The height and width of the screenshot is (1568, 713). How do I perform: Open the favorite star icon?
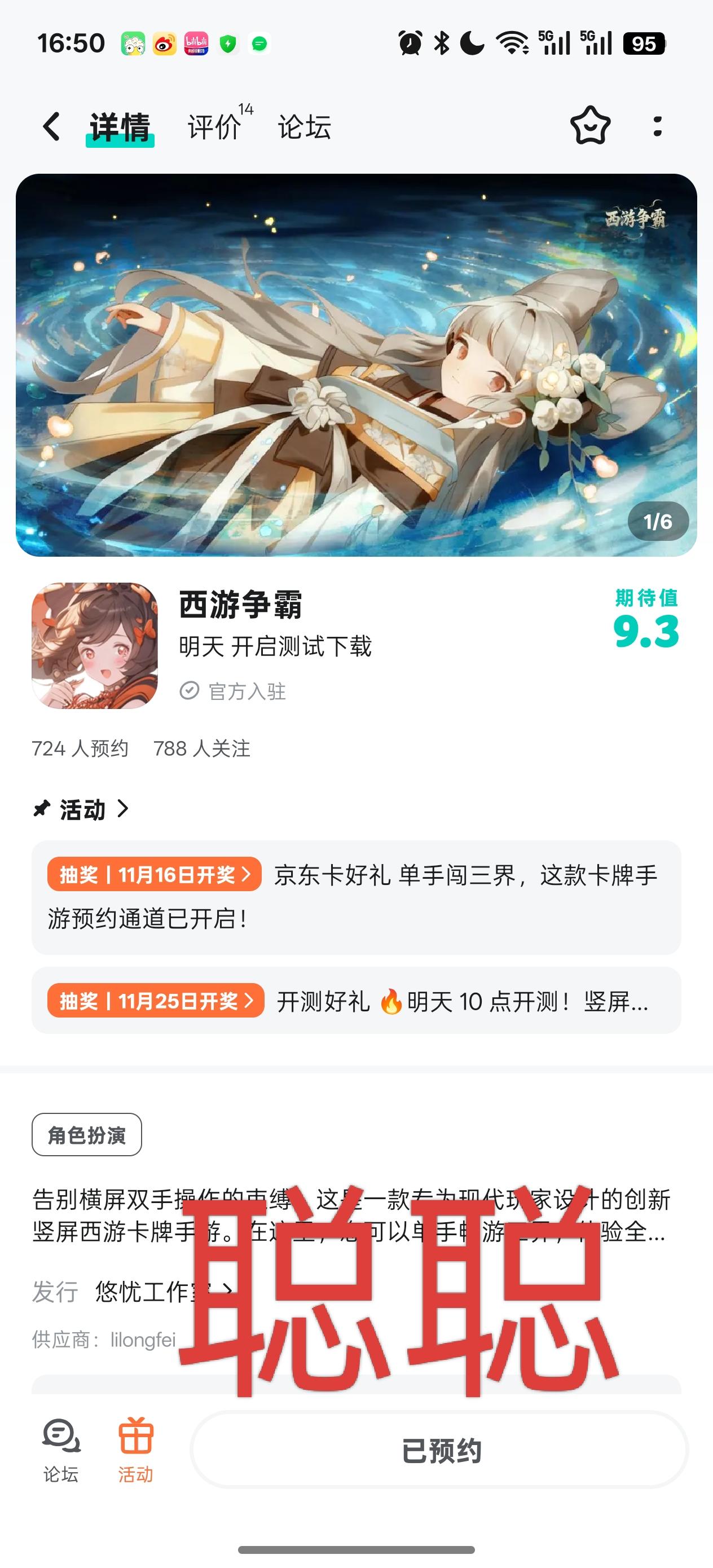point(588,126)
